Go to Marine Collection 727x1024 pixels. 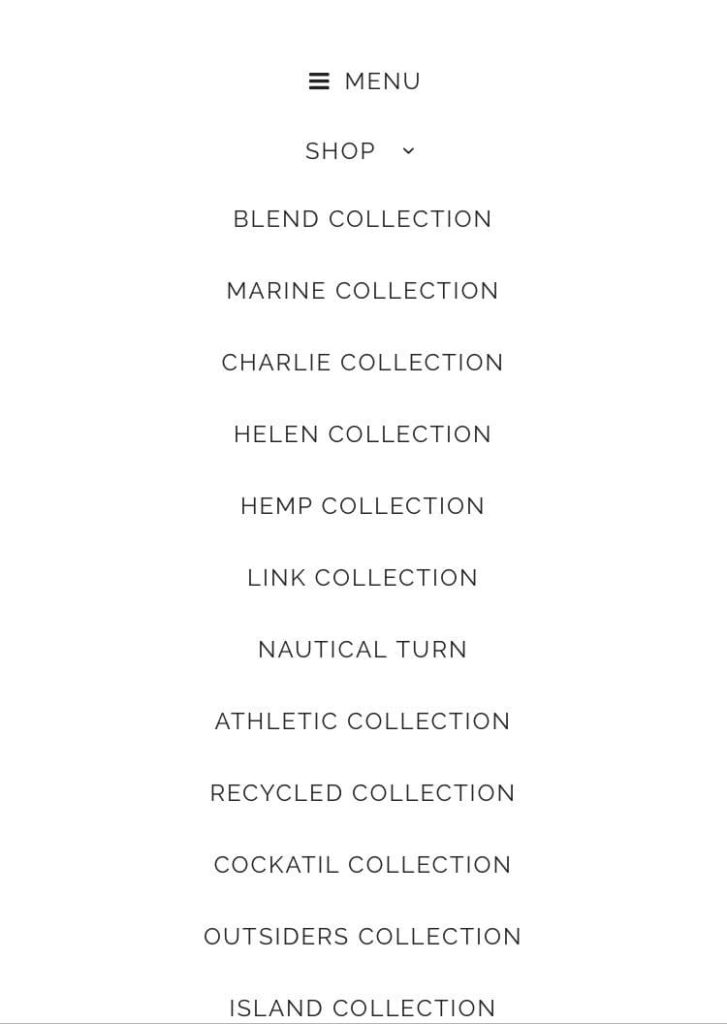[362, 291]
